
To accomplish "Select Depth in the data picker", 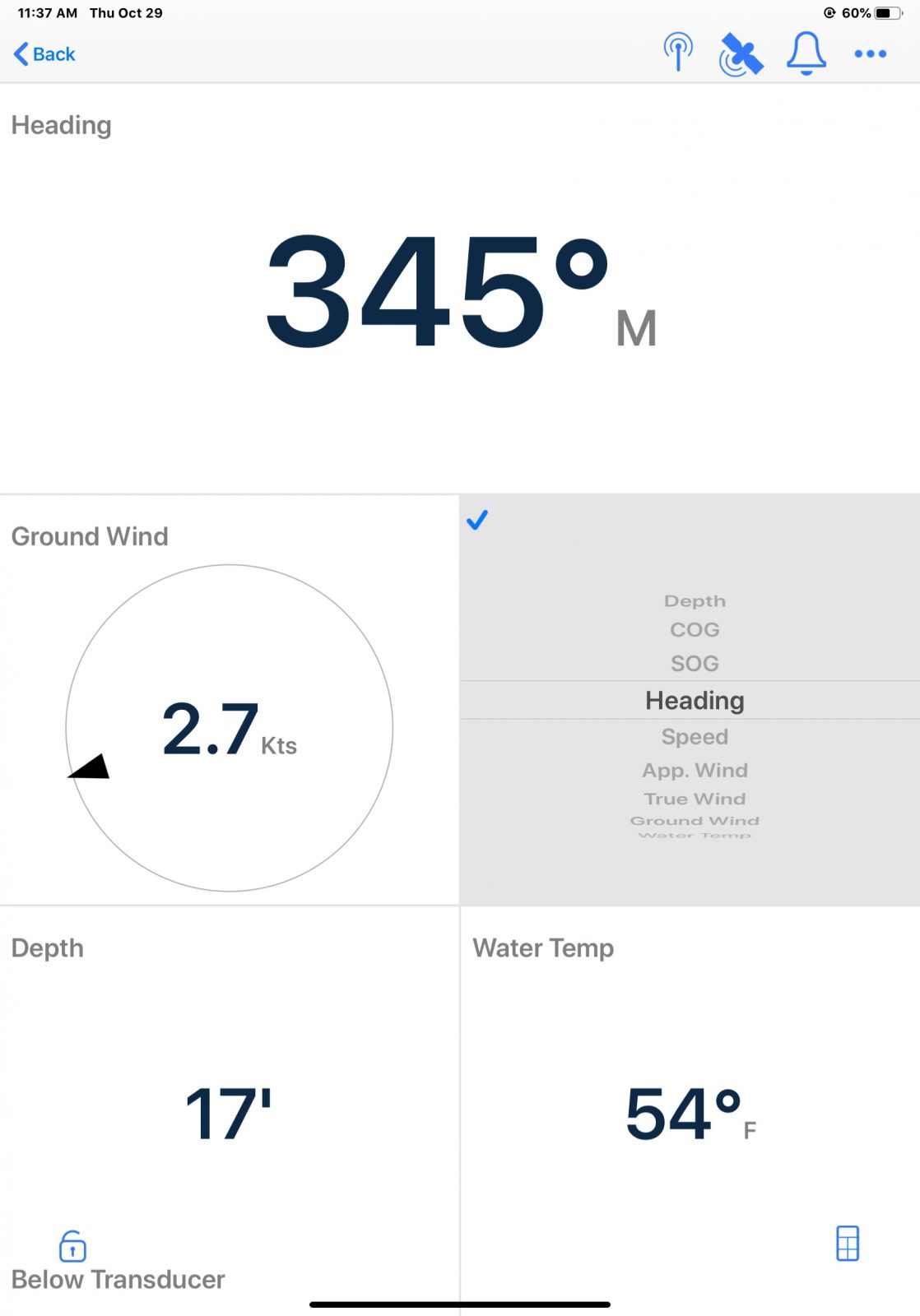I will coord(695,601).
